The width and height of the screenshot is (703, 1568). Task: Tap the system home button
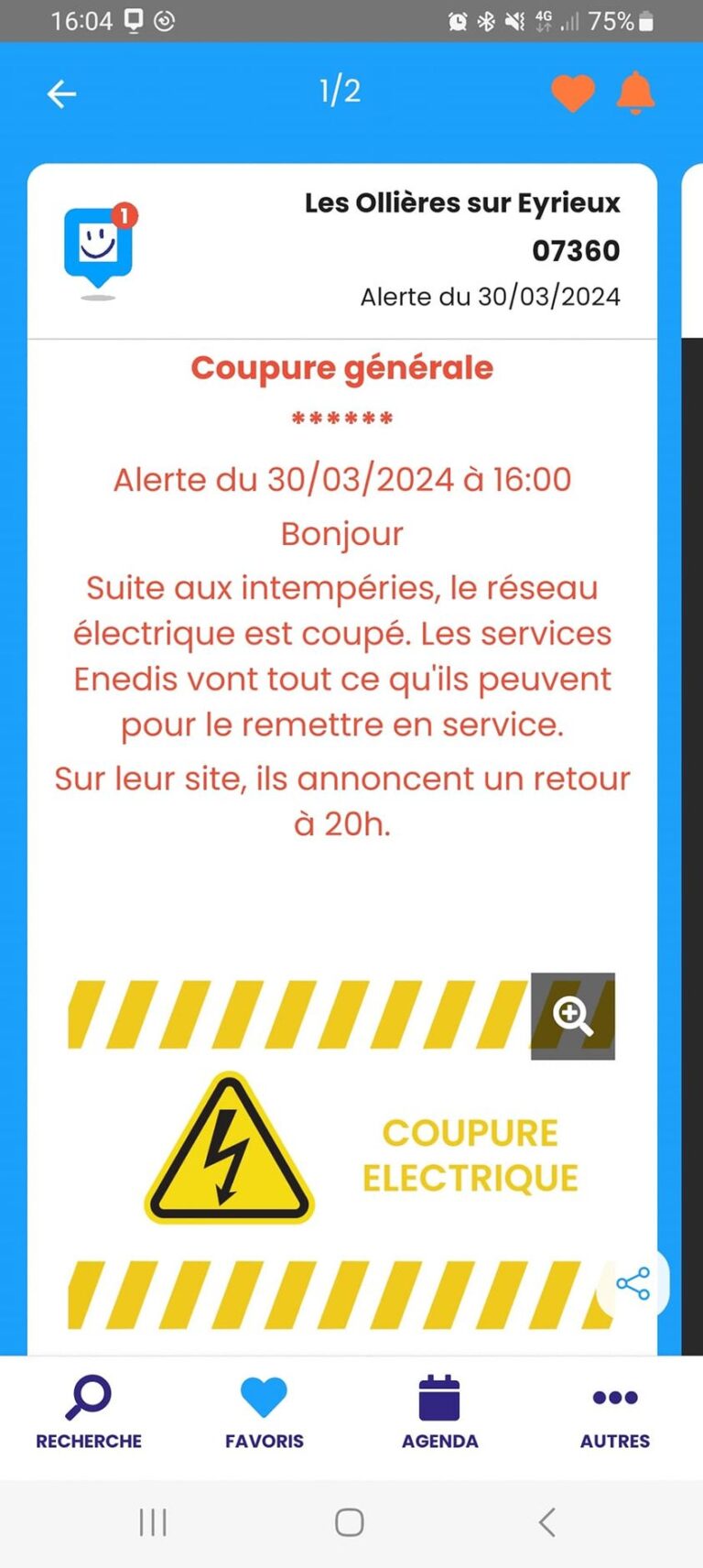coord(350,1522)
